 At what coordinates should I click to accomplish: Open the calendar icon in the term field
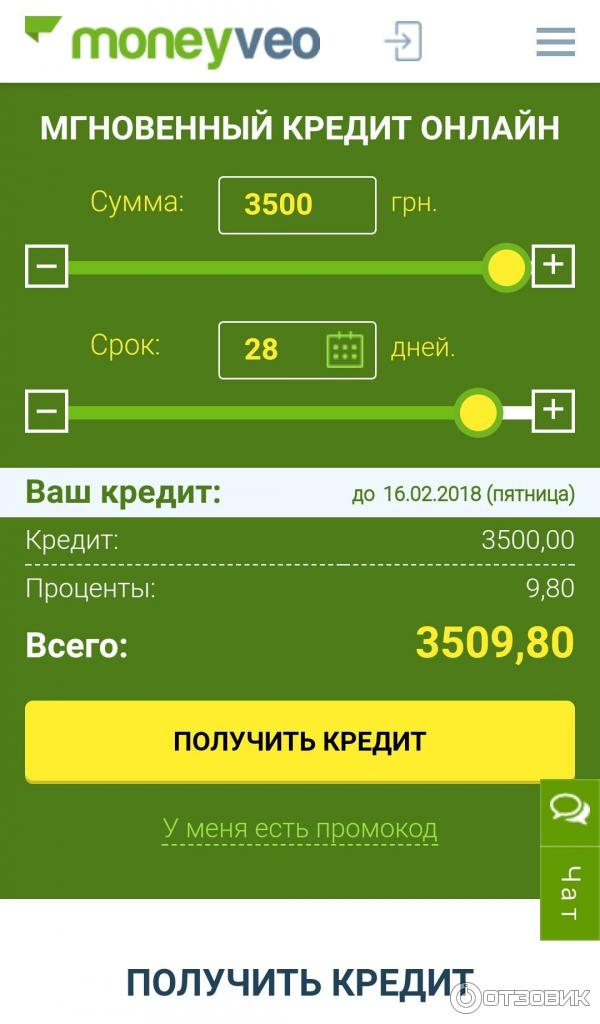(x=344, y=349)
